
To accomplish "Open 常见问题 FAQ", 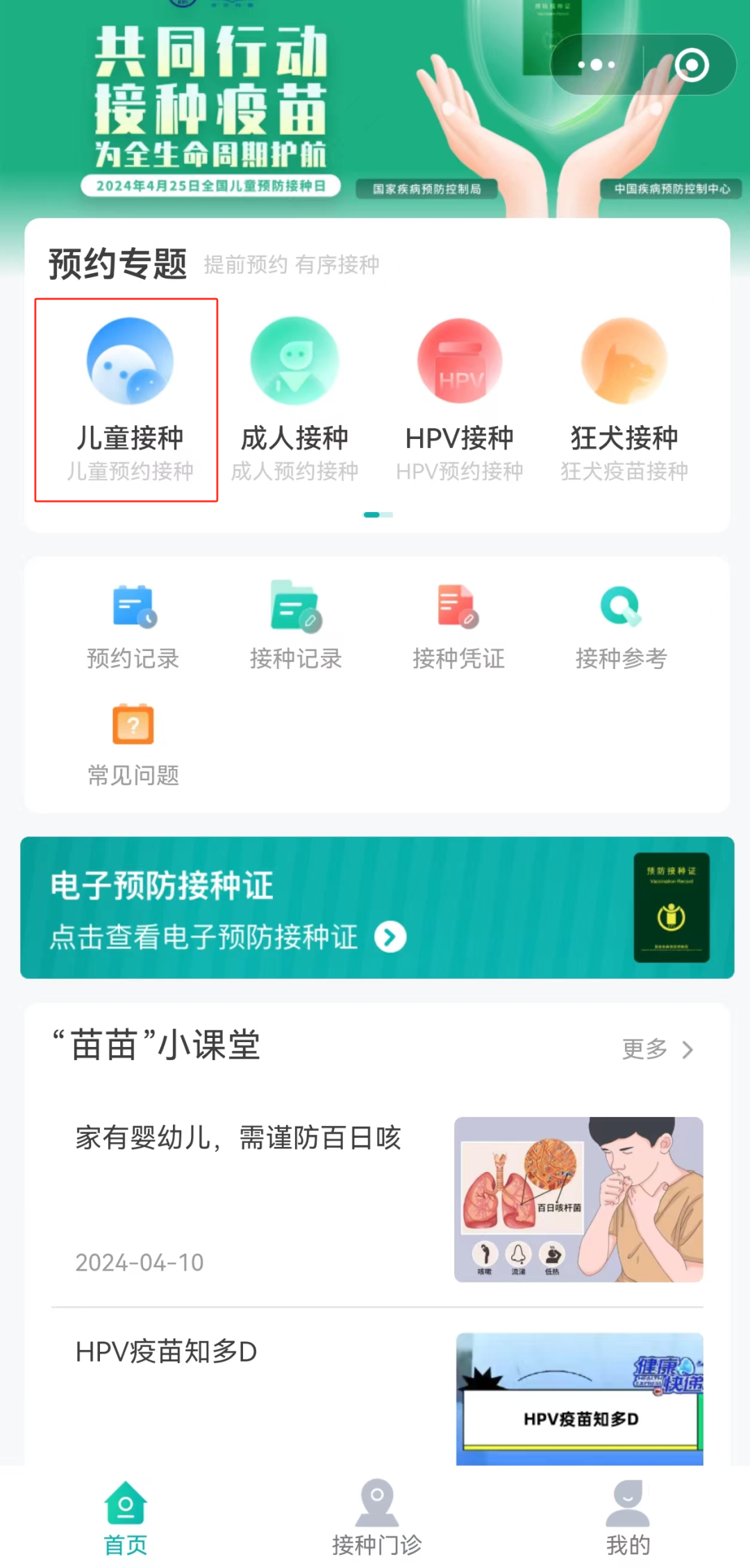I will (x=133, y=745).
